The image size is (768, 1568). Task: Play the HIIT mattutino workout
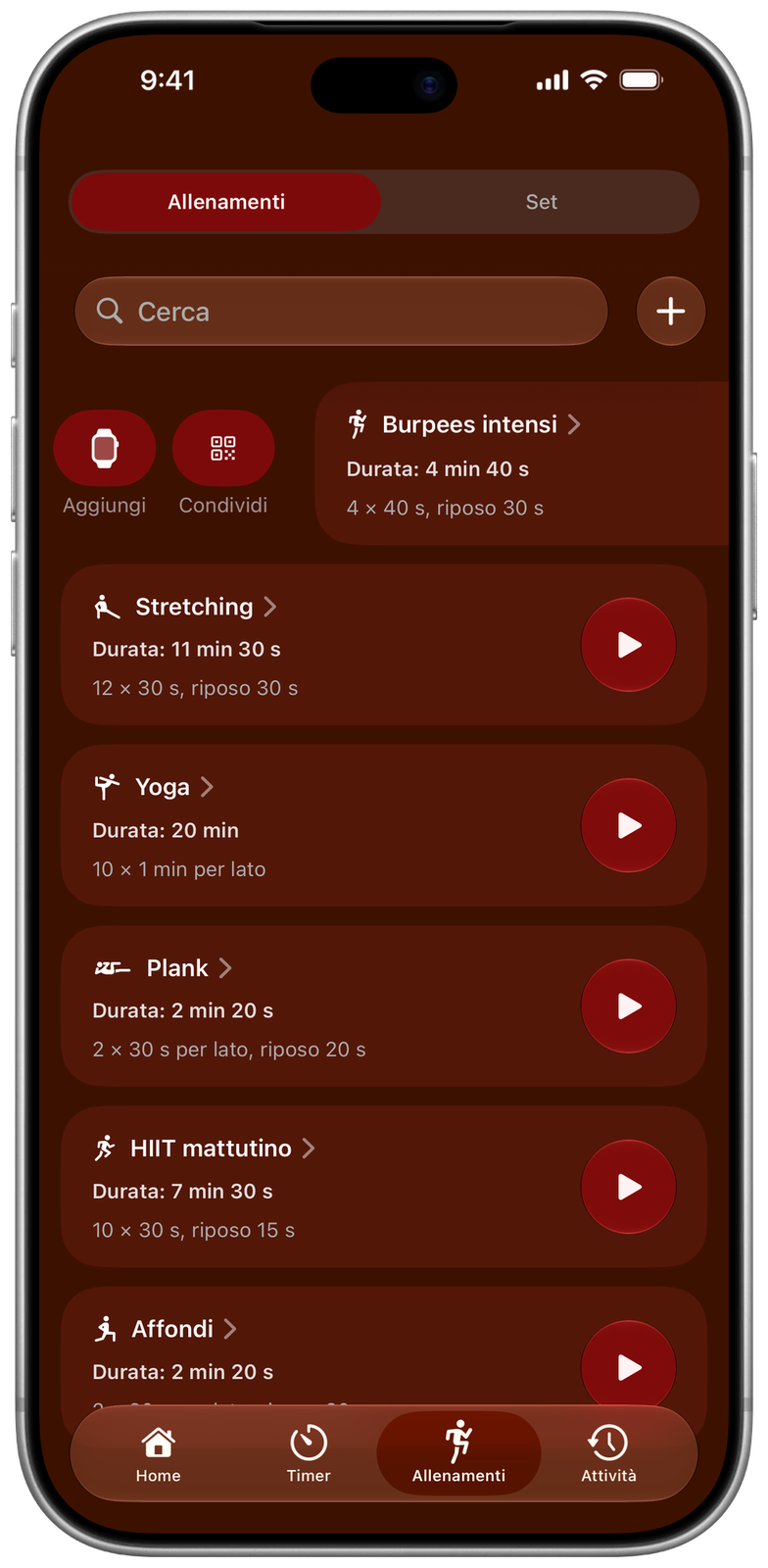coord(629,1187)
